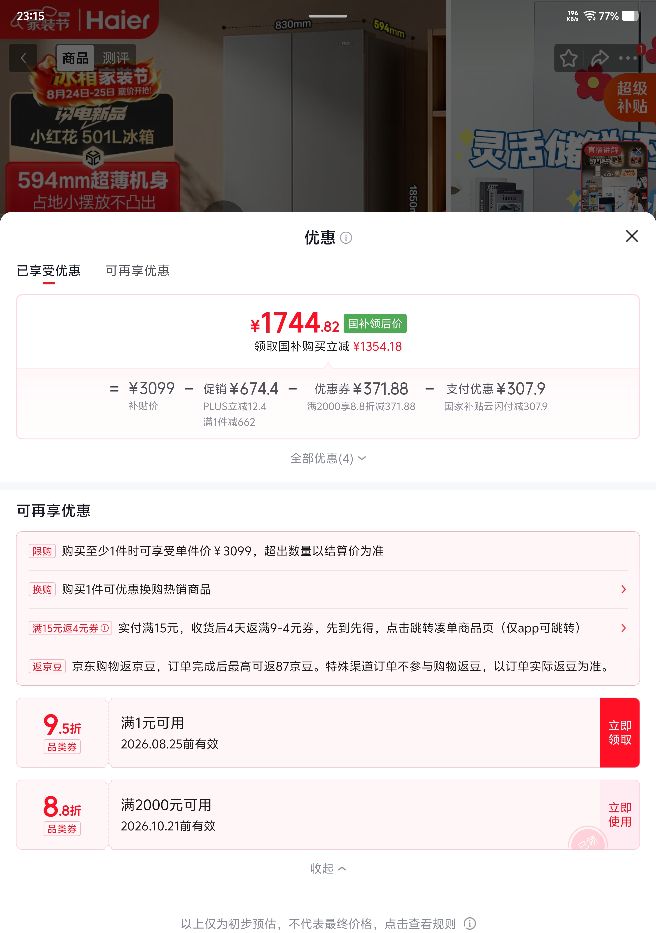Switch to the 可再享优惠 tab
The image size is (656, 933).
pyautogui.click(x=138, y=271)
